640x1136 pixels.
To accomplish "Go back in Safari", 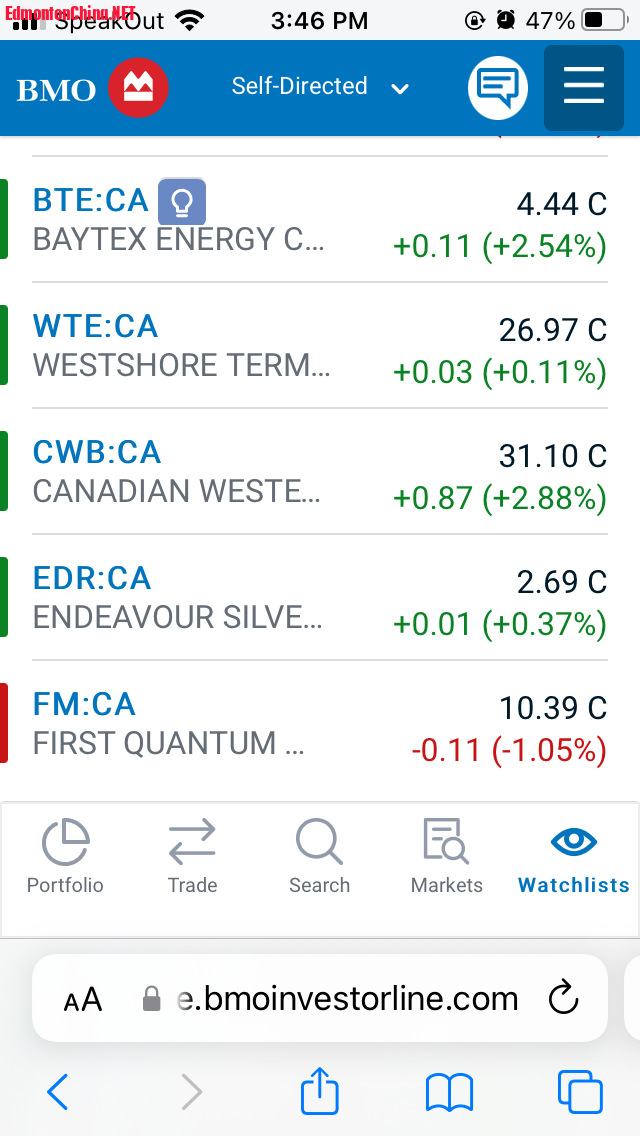I will (x=58, y=1092).
